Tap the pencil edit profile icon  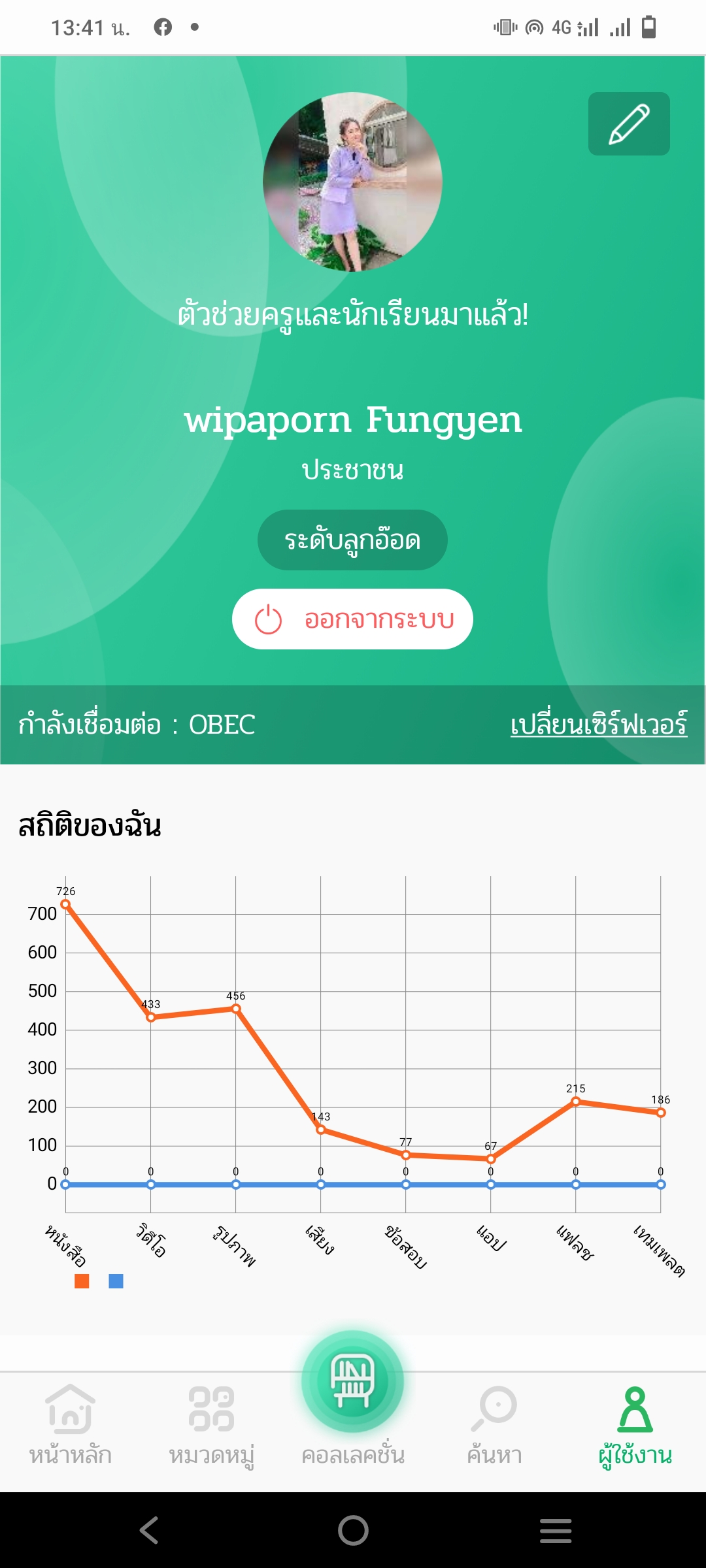click(x=629, y=123)
